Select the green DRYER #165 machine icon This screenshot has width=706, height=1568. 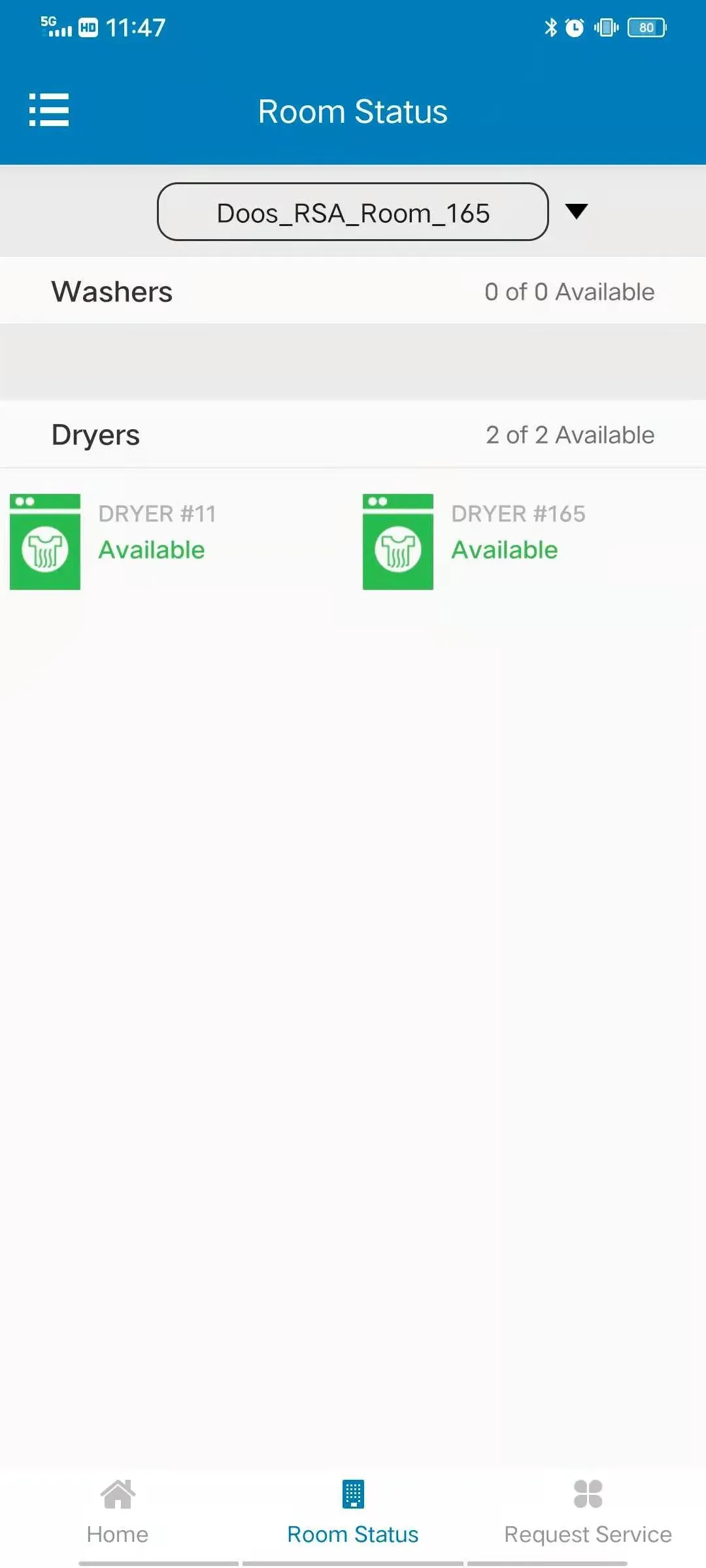397,542
